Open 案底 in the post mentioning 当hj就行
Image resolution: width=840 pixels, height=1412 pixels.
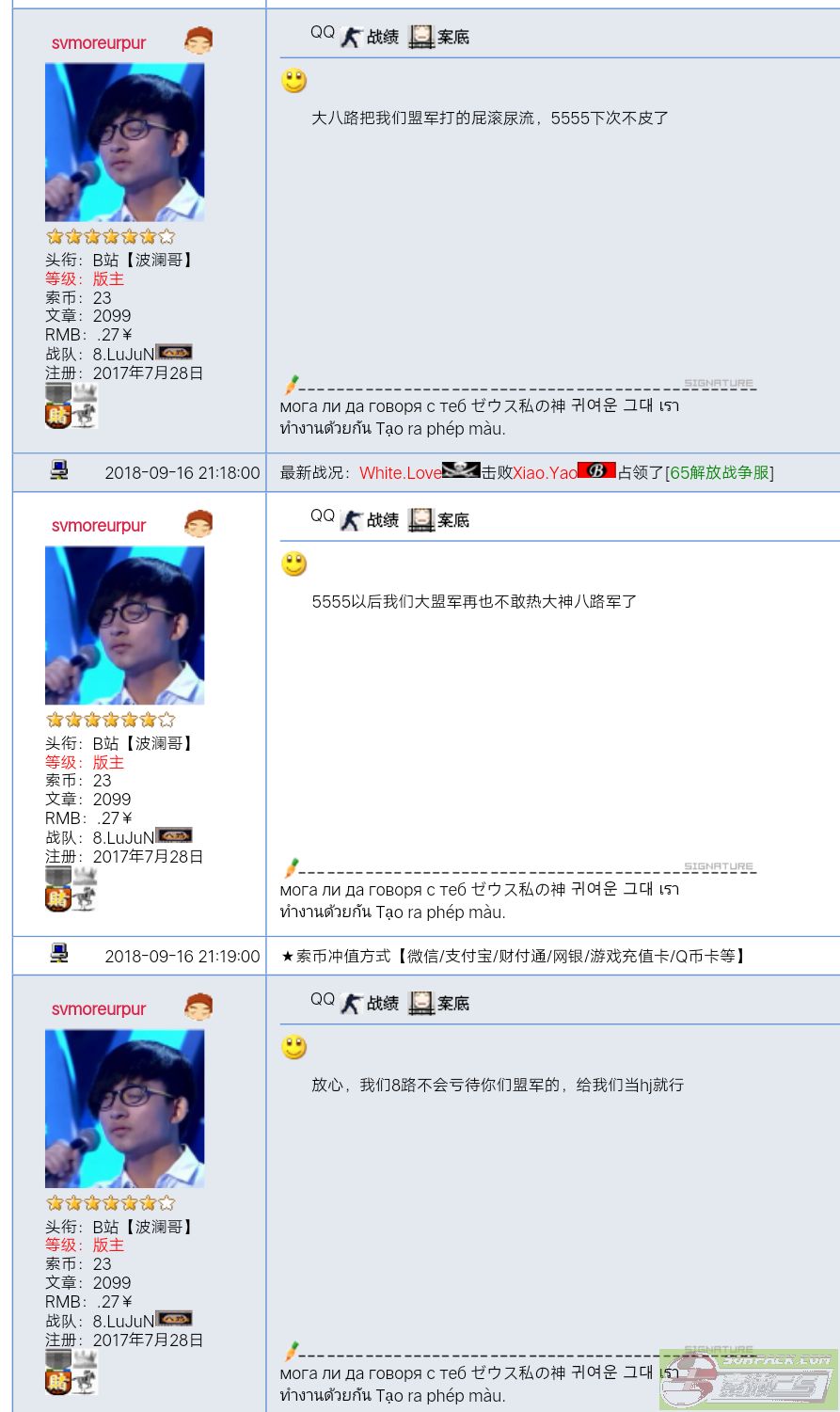tap(440, 1004)
